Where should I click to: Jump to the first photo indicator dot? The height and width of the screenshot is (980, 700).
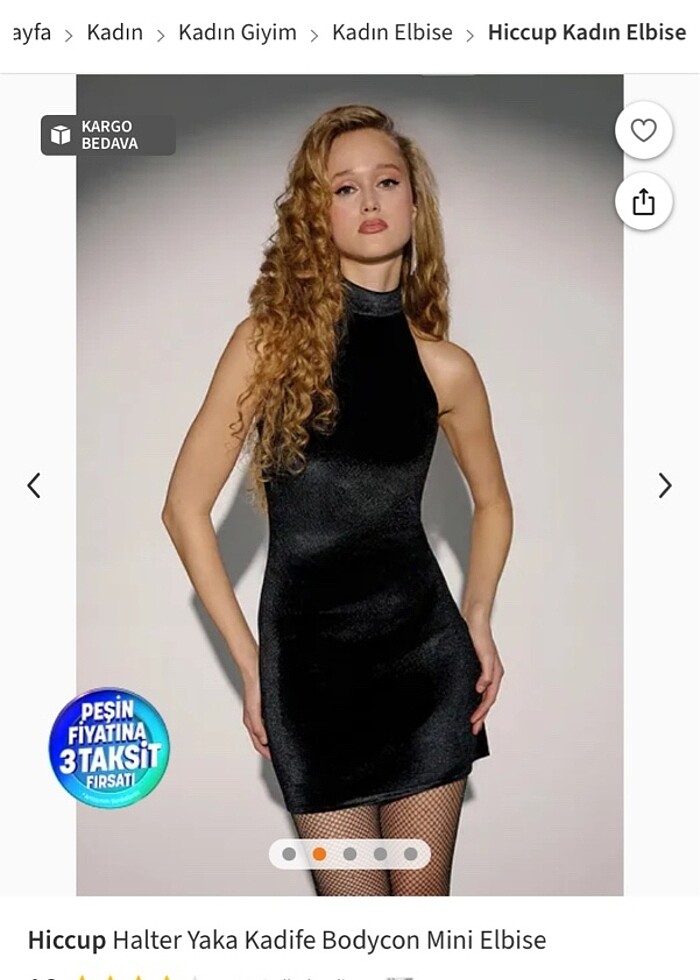point(289,854)
